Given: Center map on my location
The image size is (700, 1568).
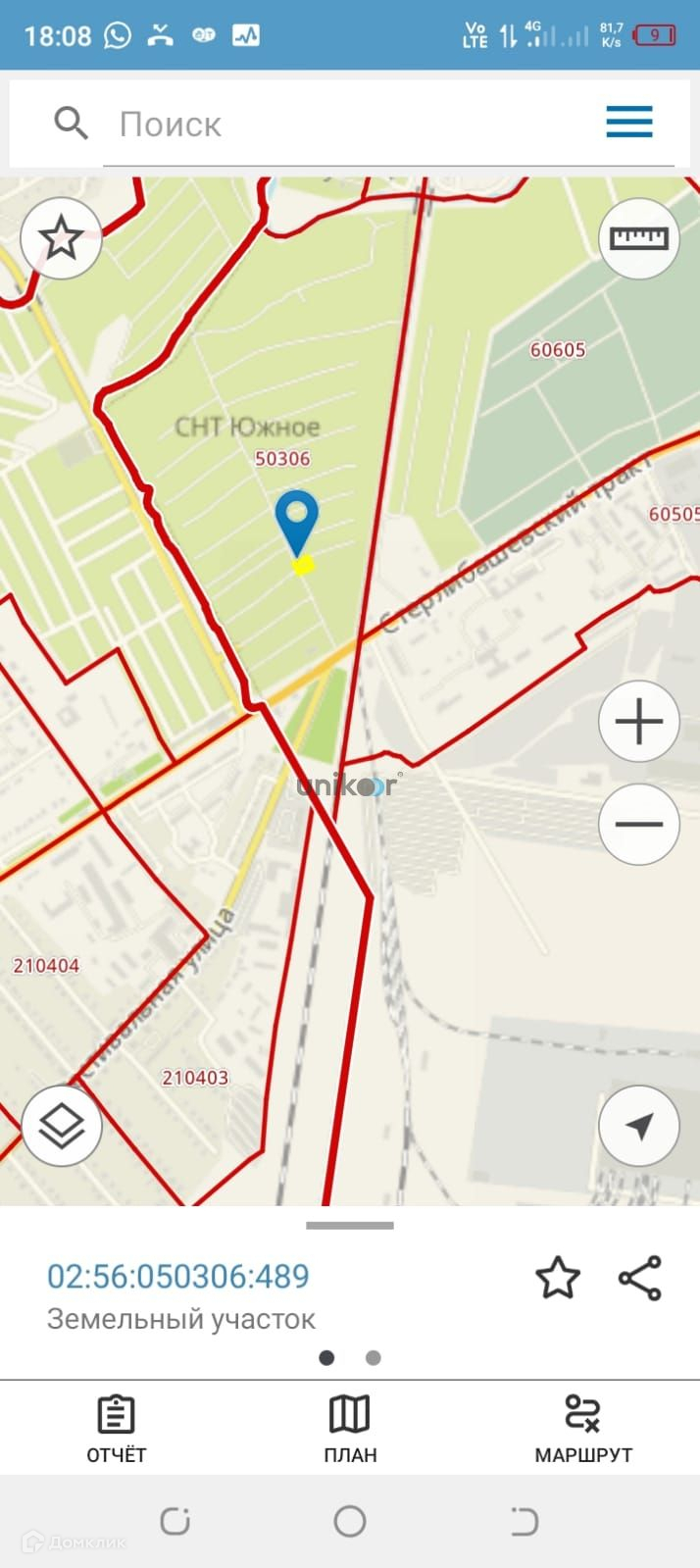Looking at the screenshot, I should (638, 1126).
